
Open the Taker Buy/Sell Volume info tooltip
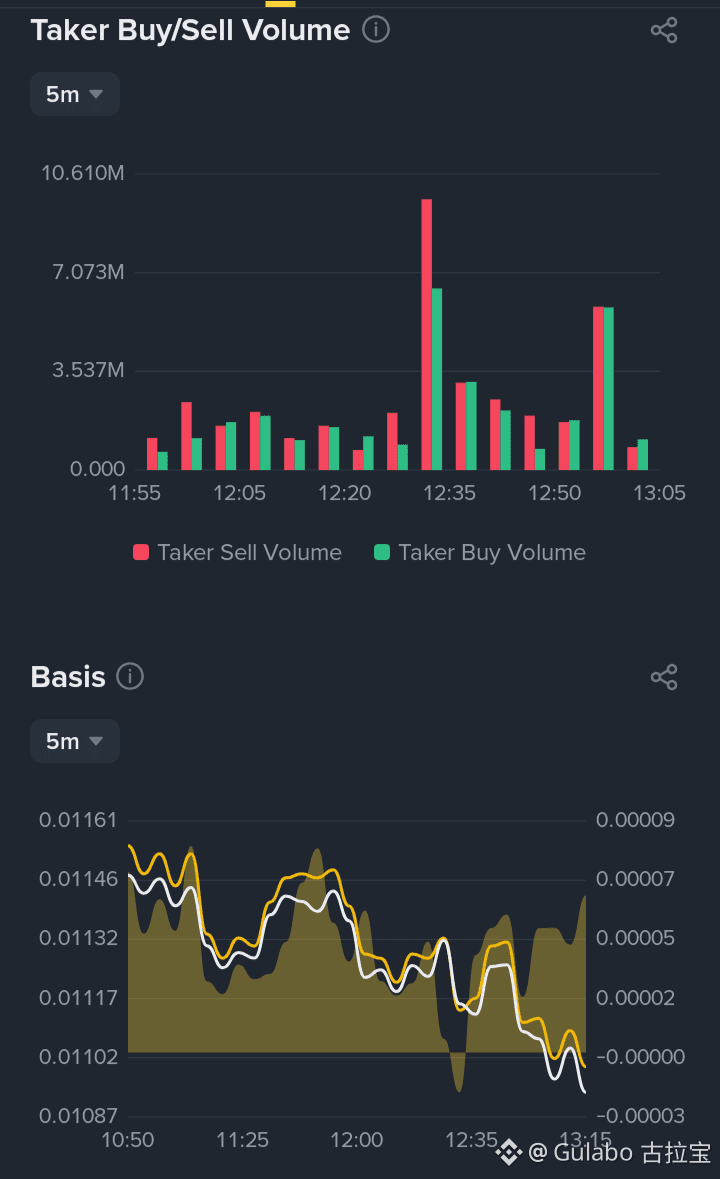click(375, 30)
